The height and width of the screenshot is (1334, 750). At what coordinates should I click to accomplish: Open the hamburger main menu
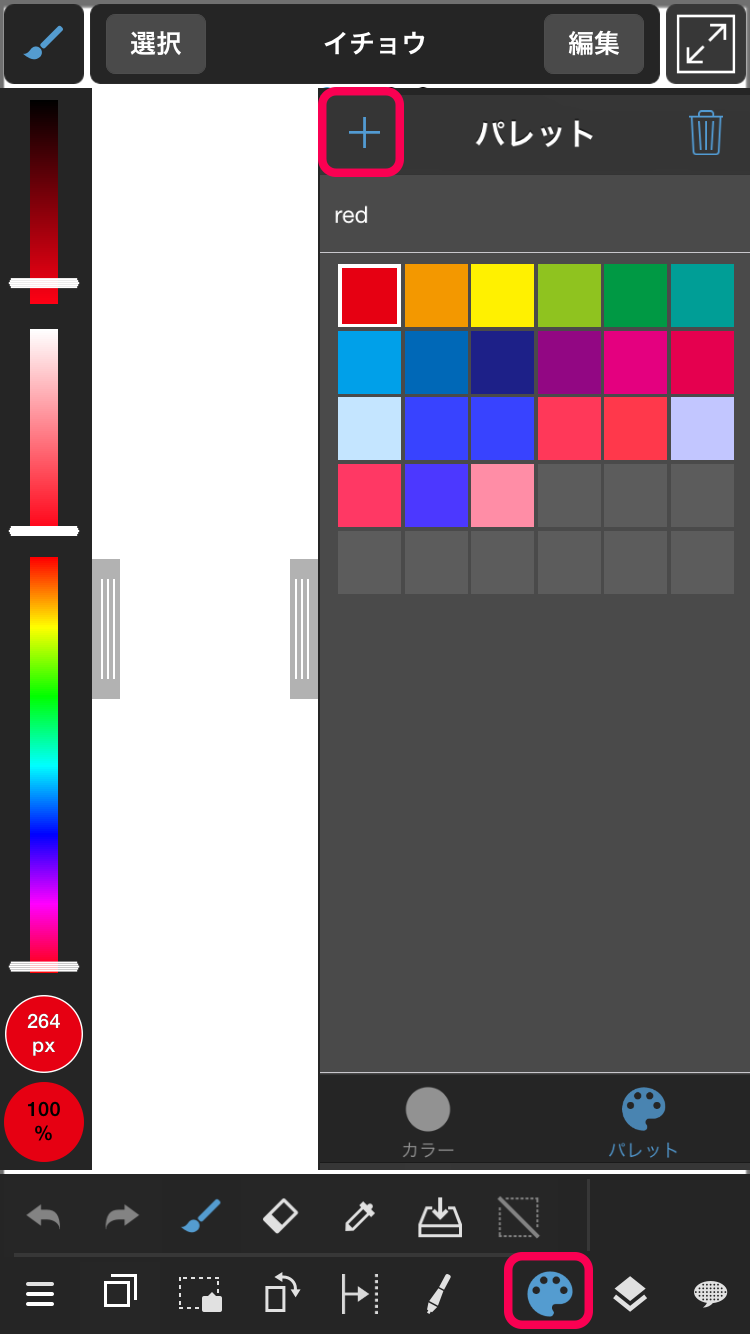coord(40,1295)
